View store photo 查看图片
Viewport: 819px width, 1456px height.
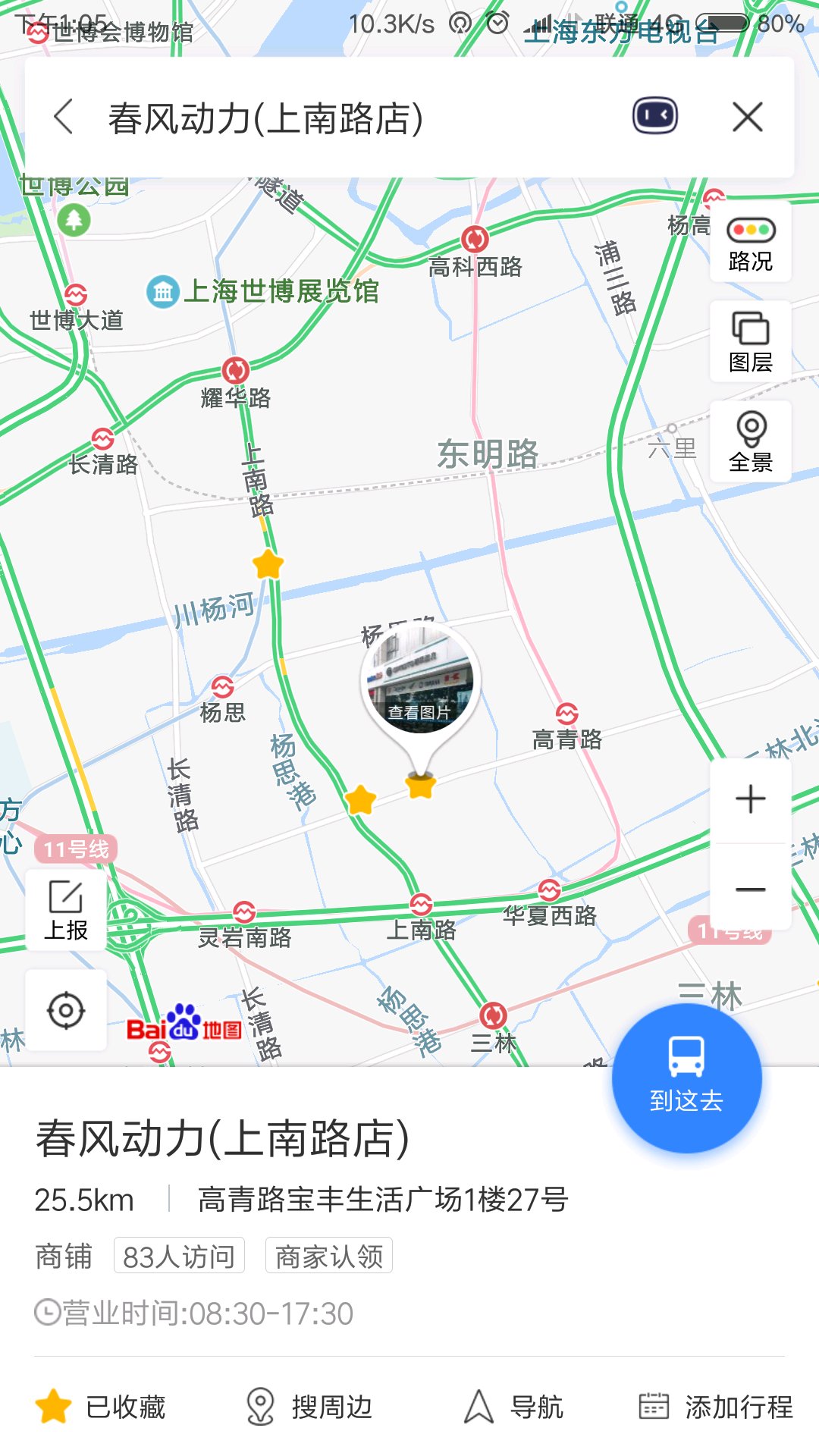click(419, 682)
